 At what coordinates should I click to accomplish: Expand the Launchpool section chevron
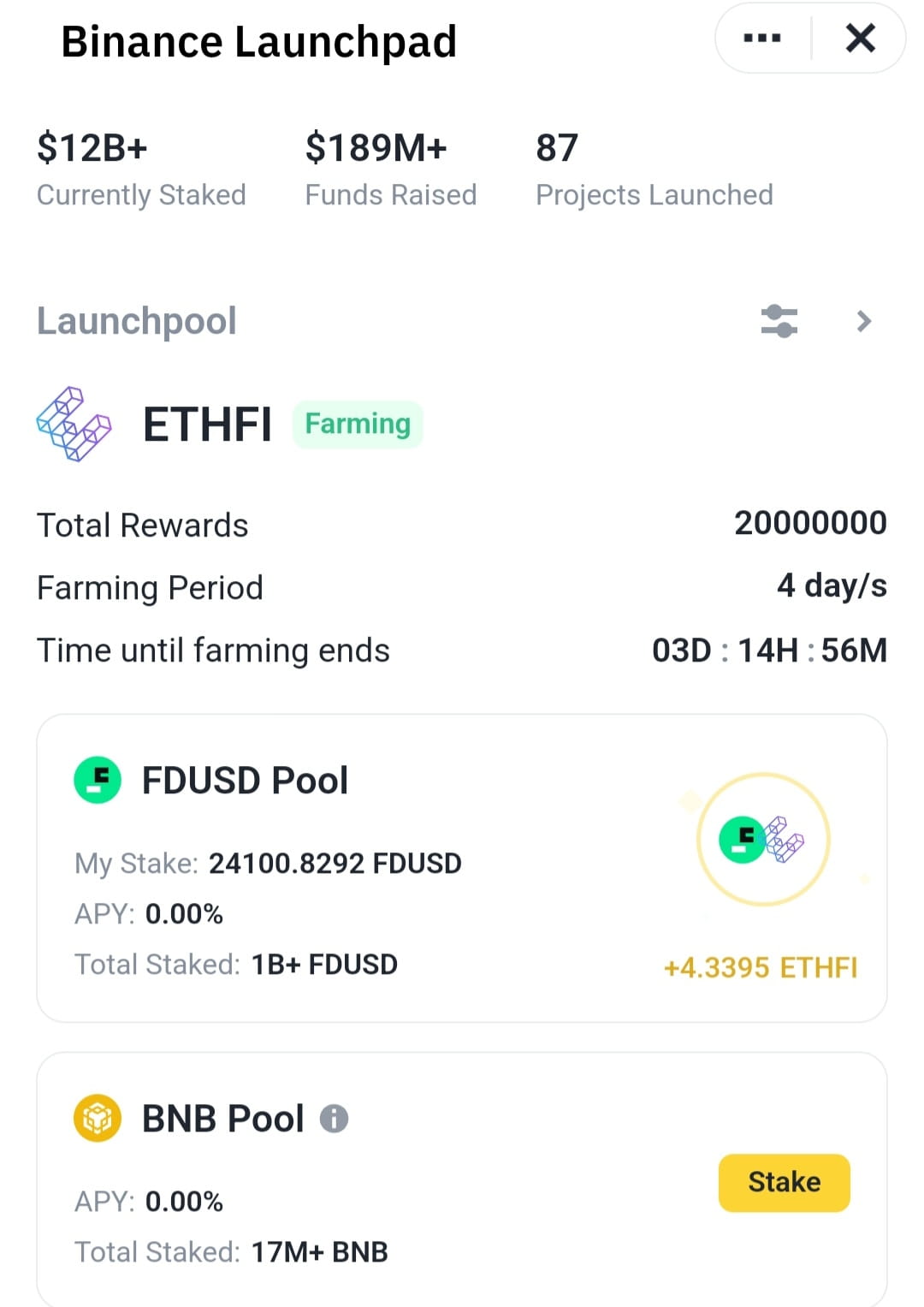[x=862, y=321]
